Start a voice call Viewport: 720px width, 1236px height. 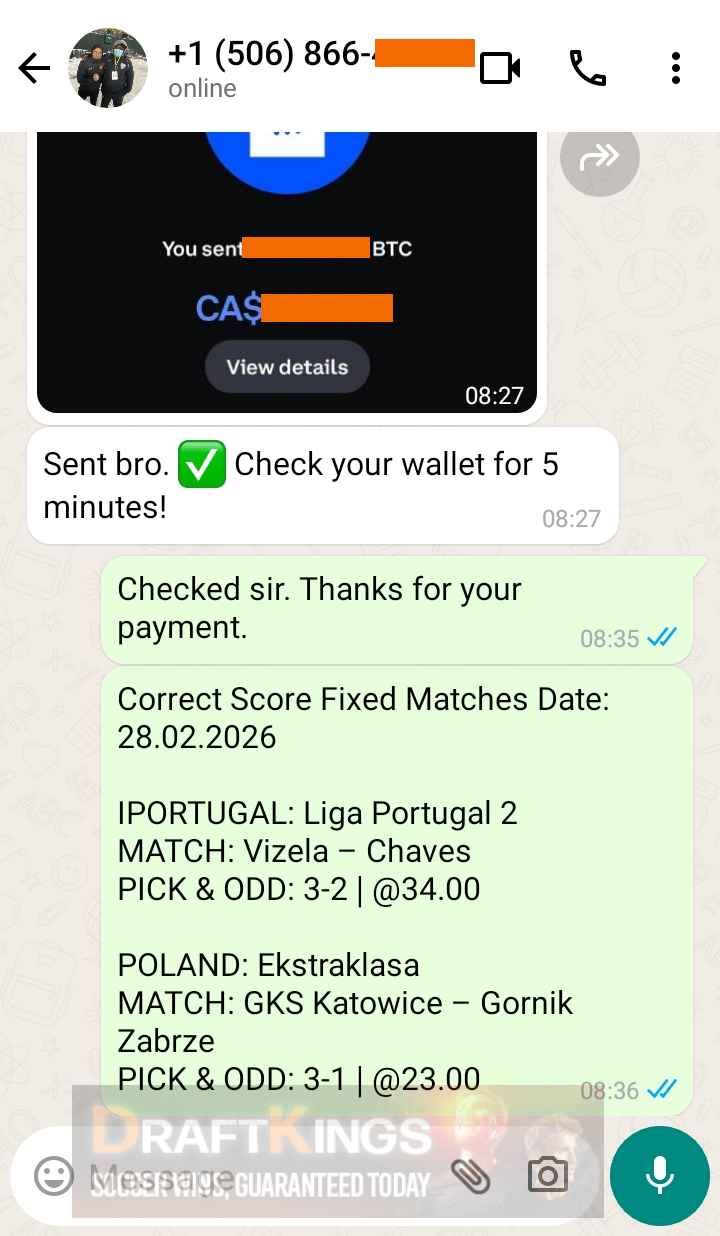coord(587,68)
